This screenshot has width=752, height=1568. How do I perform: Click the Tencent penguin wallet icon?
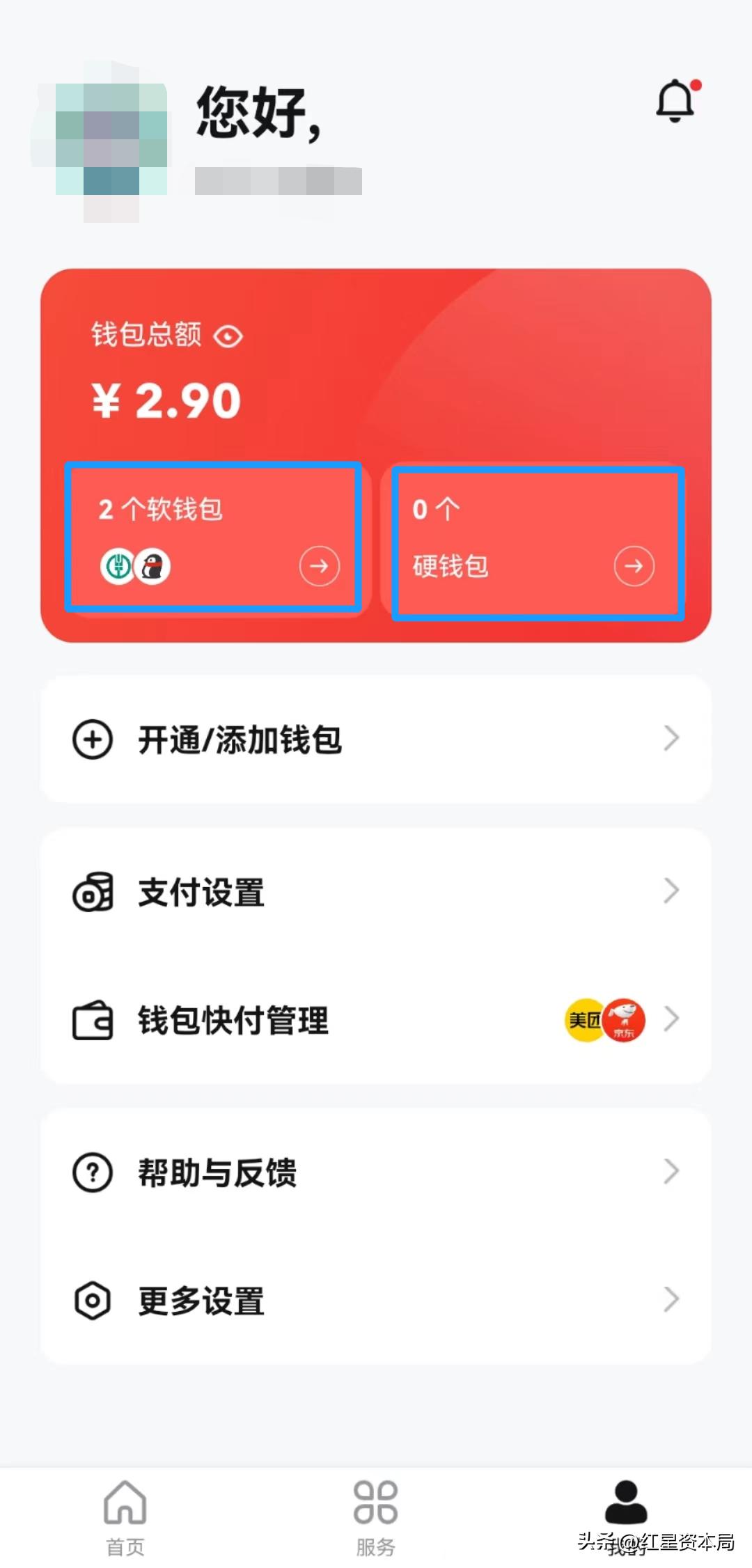click(155, 566)
